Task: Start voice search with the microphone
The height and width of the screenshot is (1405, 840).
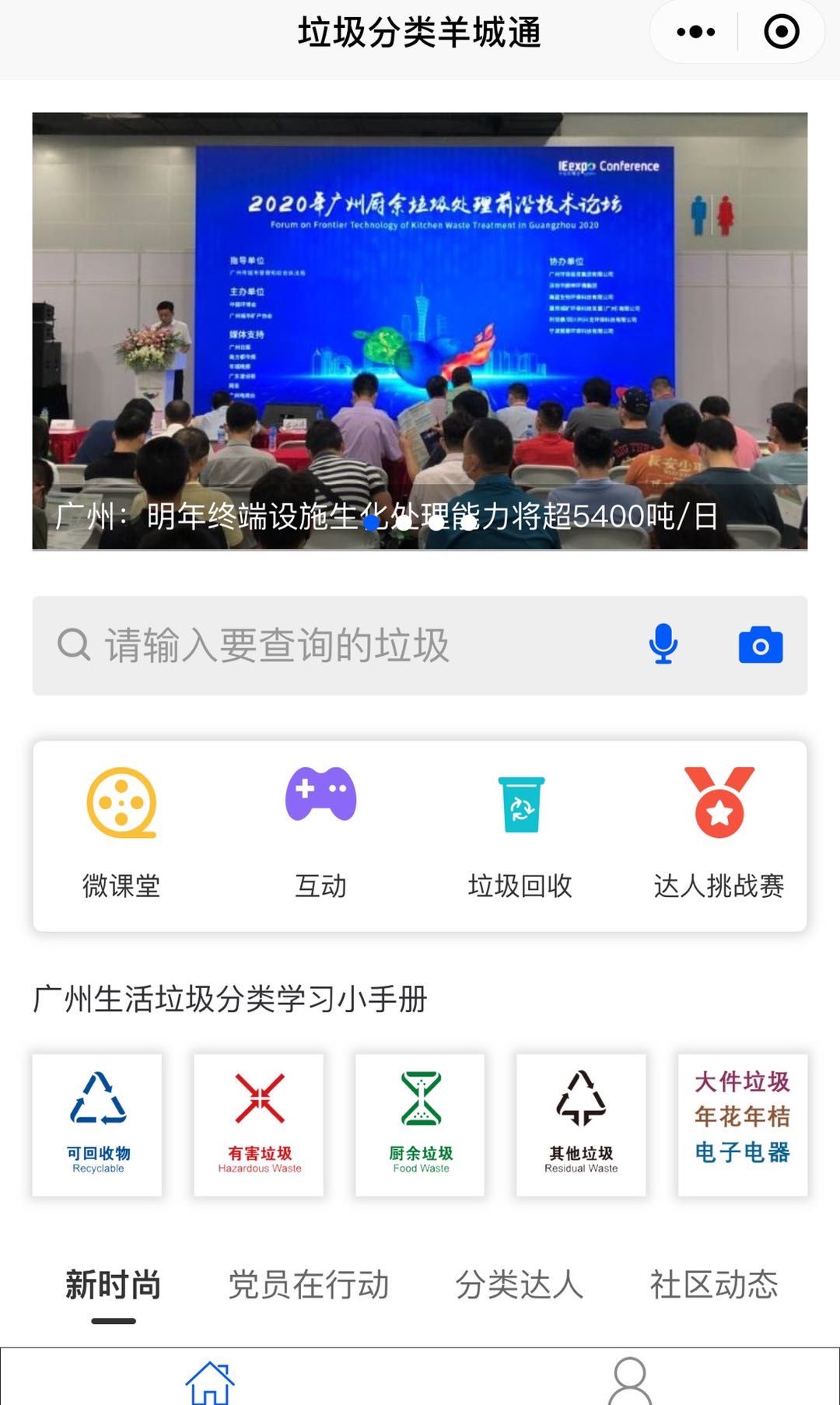Action: [663, 644]
